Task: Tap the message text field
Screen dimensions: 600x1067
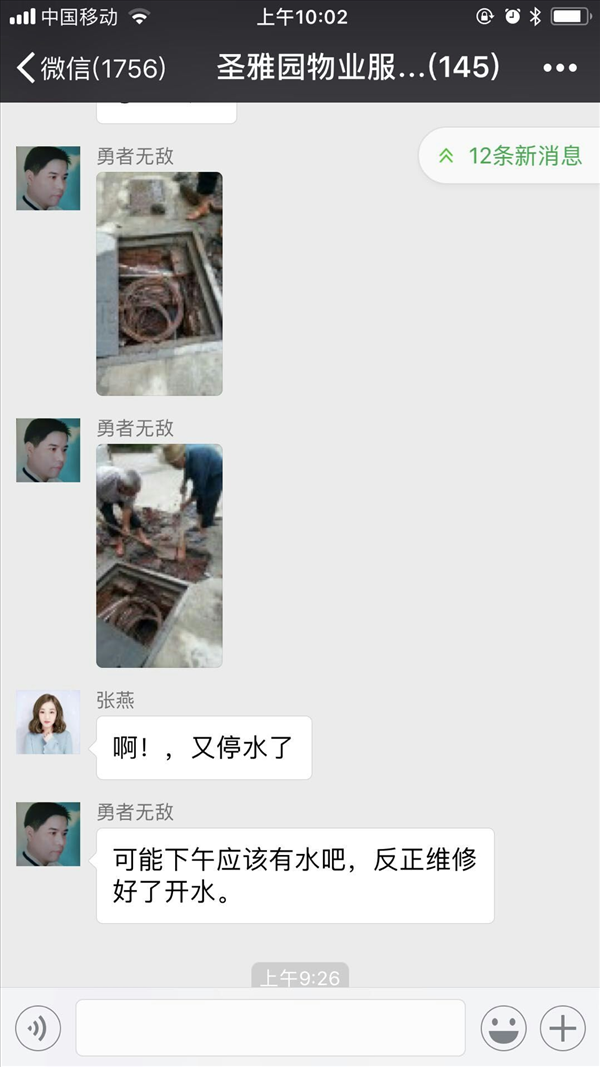Action: click(270, 1028)
